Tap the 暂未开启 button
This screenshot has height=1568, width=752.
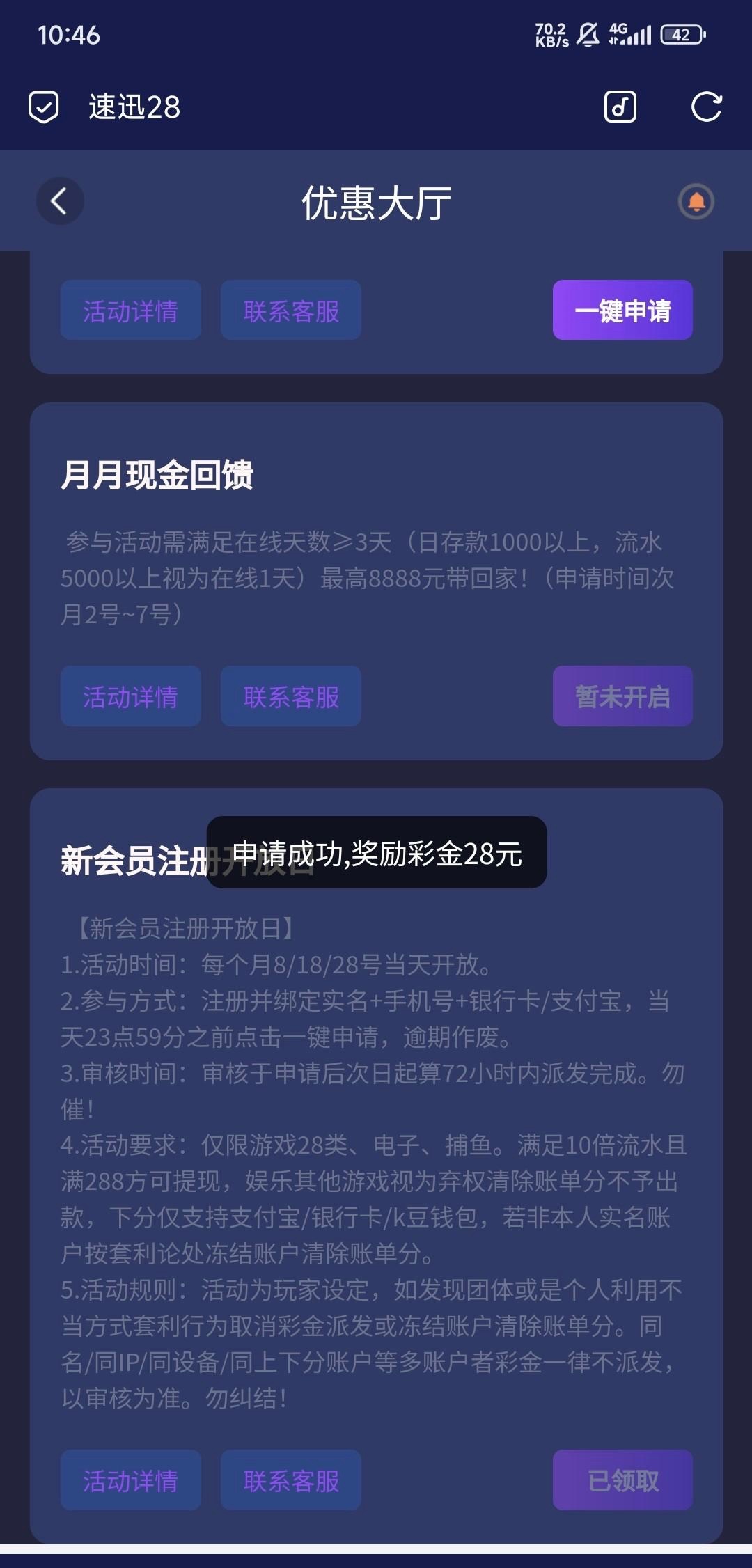(622, 696)
